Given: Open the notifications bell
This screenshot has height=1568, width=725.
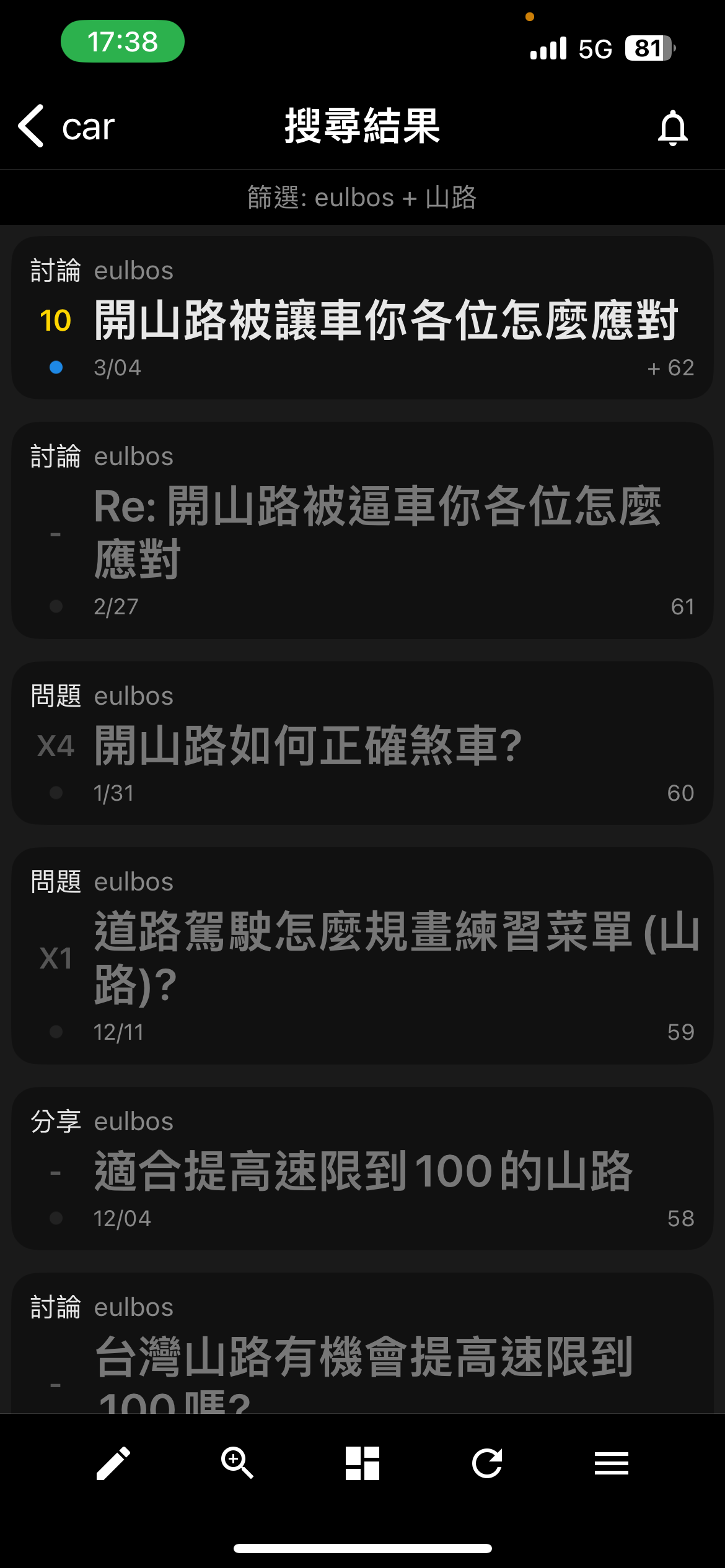Looking at the screenshot, I should point(672,128).
